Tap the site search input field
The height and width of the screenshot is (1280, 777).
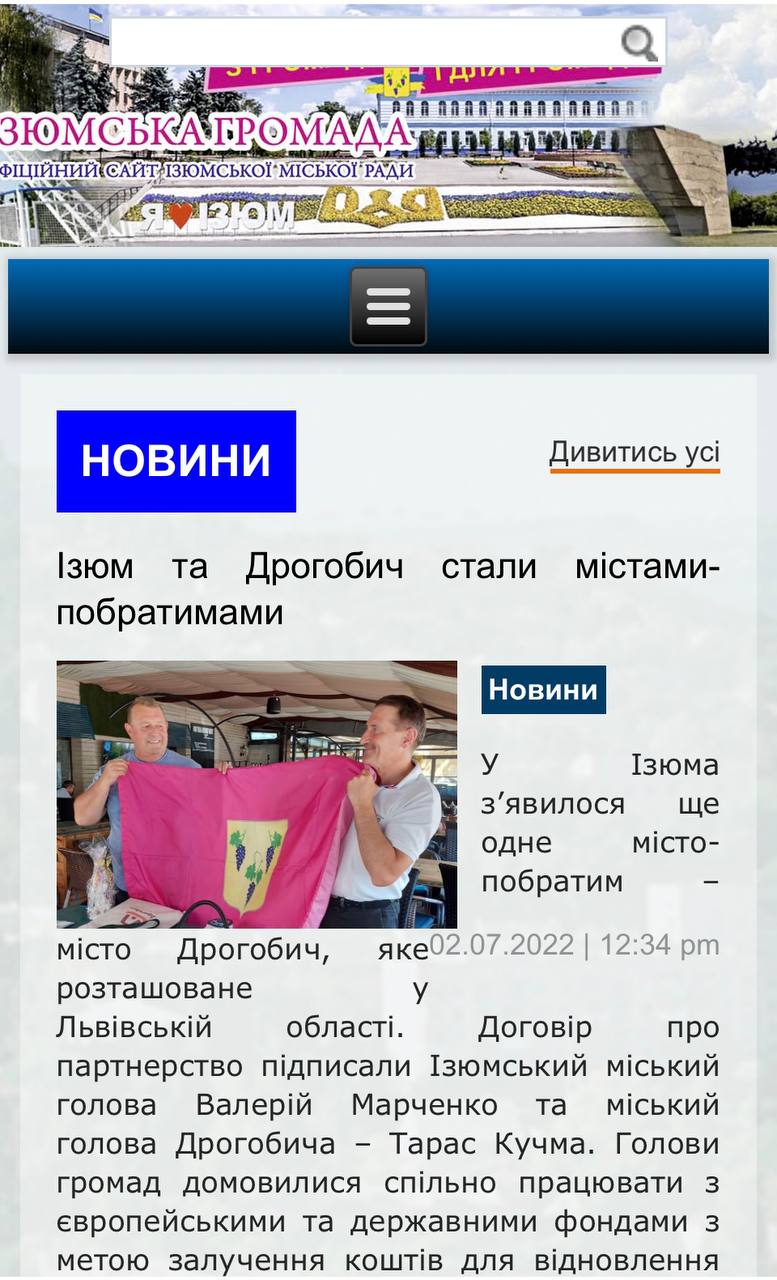click(365, 42)
